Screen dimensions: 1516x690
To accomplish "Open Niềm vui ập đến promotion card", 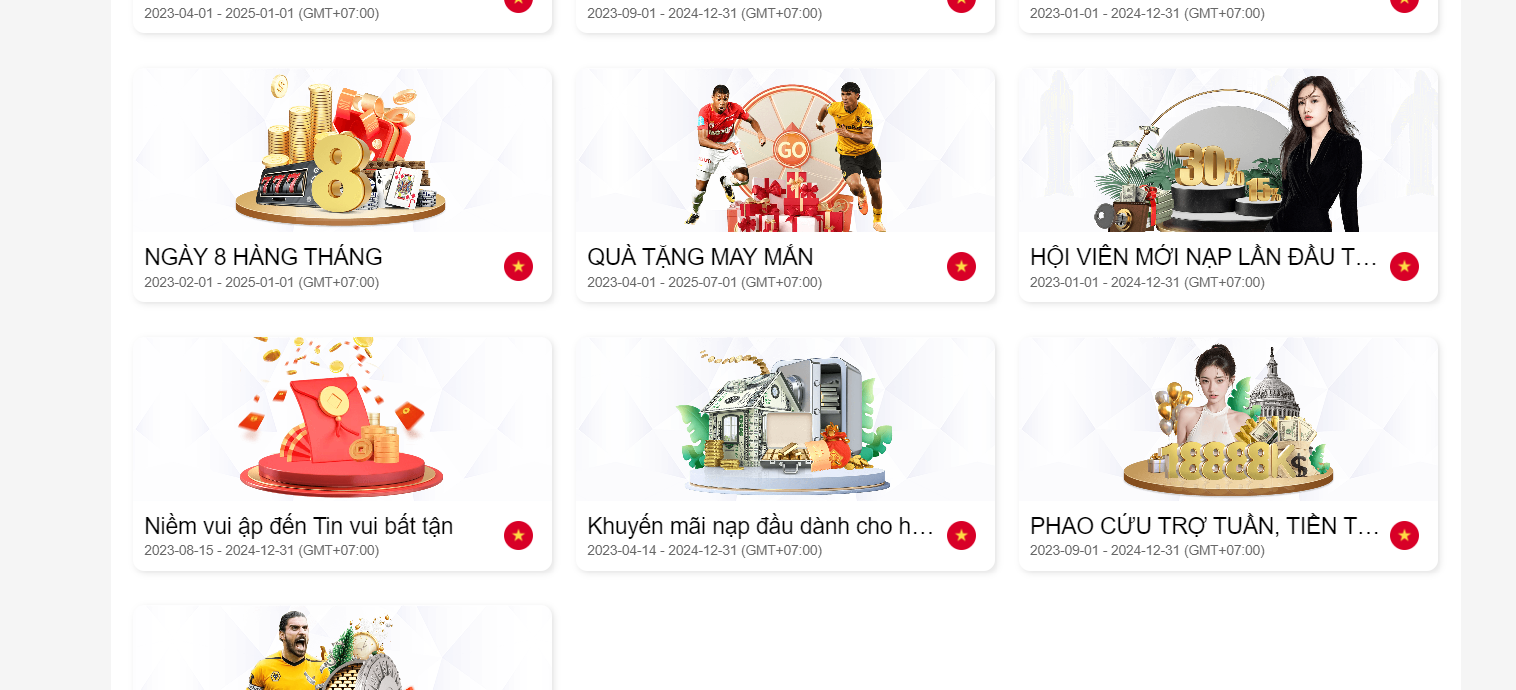I will 298,526.
